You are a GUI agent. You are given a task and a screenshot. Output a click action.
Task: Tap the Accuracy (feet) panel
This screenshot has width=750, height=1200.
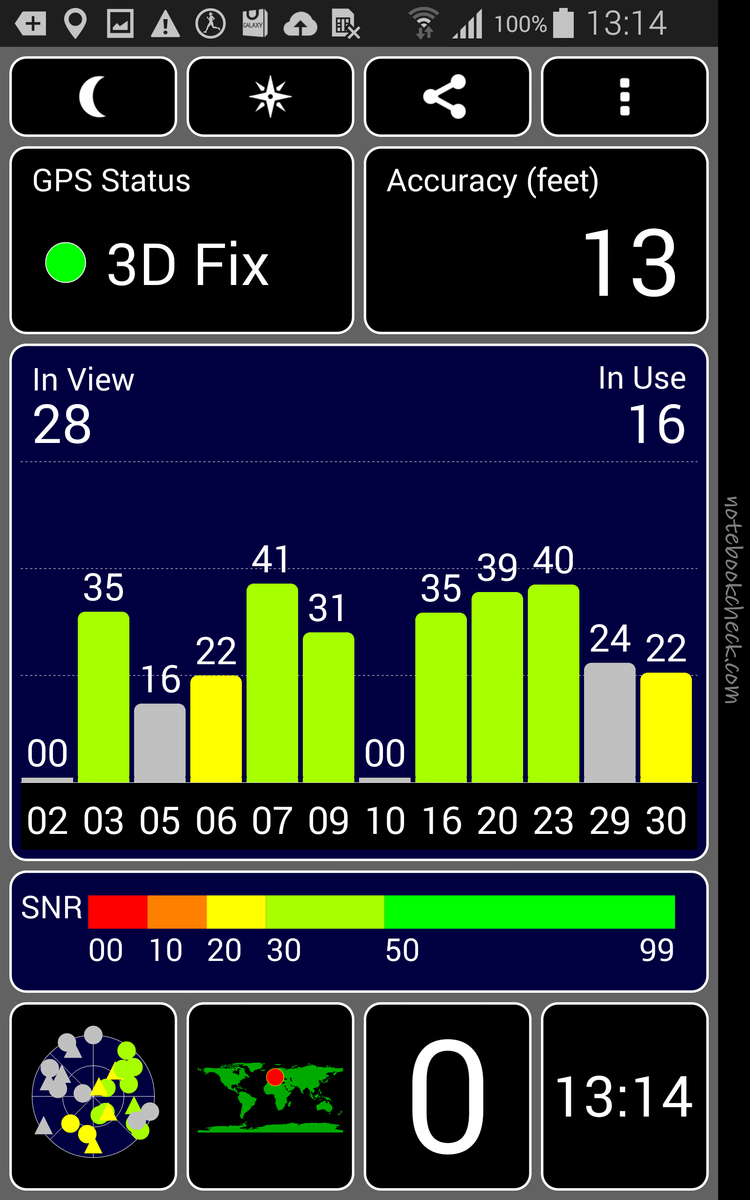tap(535, 240)
